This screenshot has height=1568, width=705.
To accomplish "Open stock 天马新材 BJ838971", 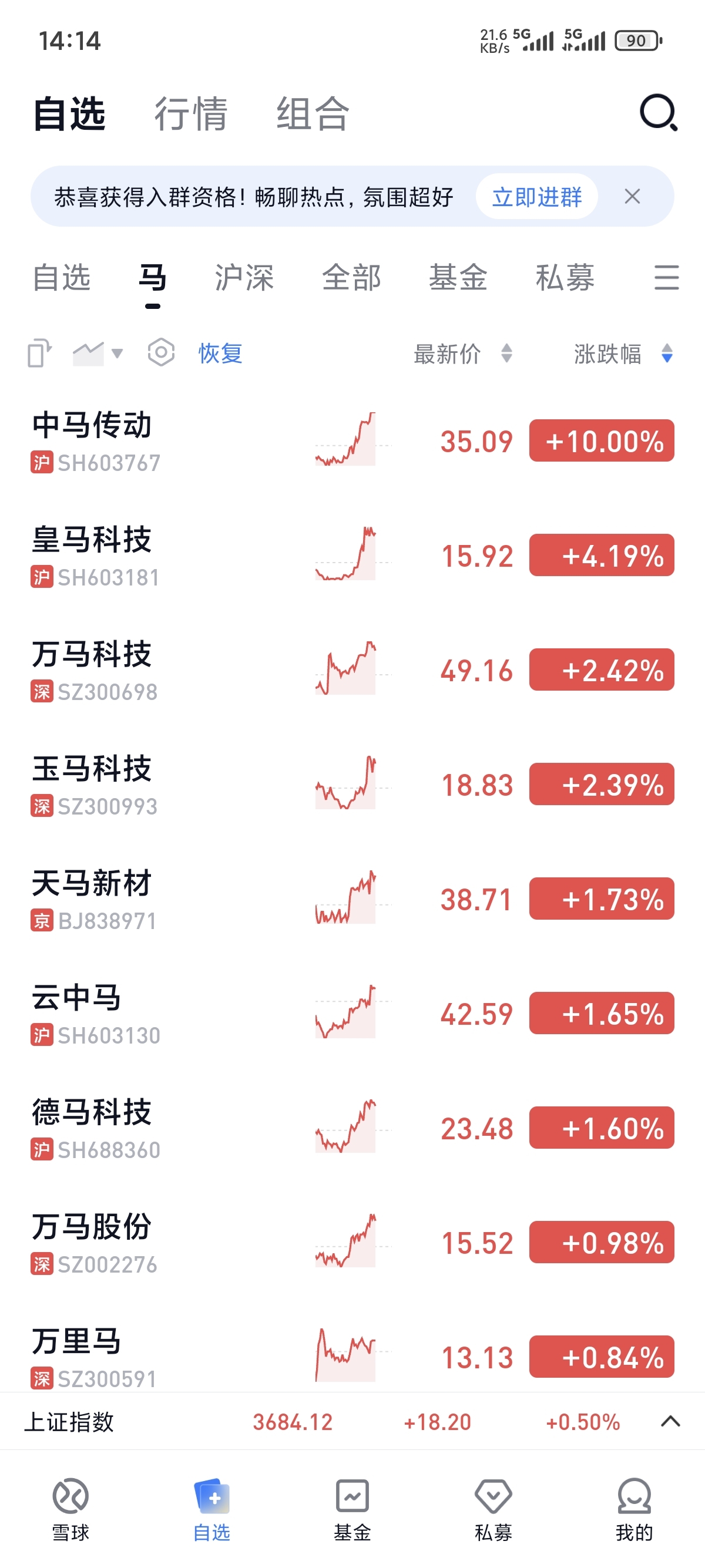I will tap(352, 899).
